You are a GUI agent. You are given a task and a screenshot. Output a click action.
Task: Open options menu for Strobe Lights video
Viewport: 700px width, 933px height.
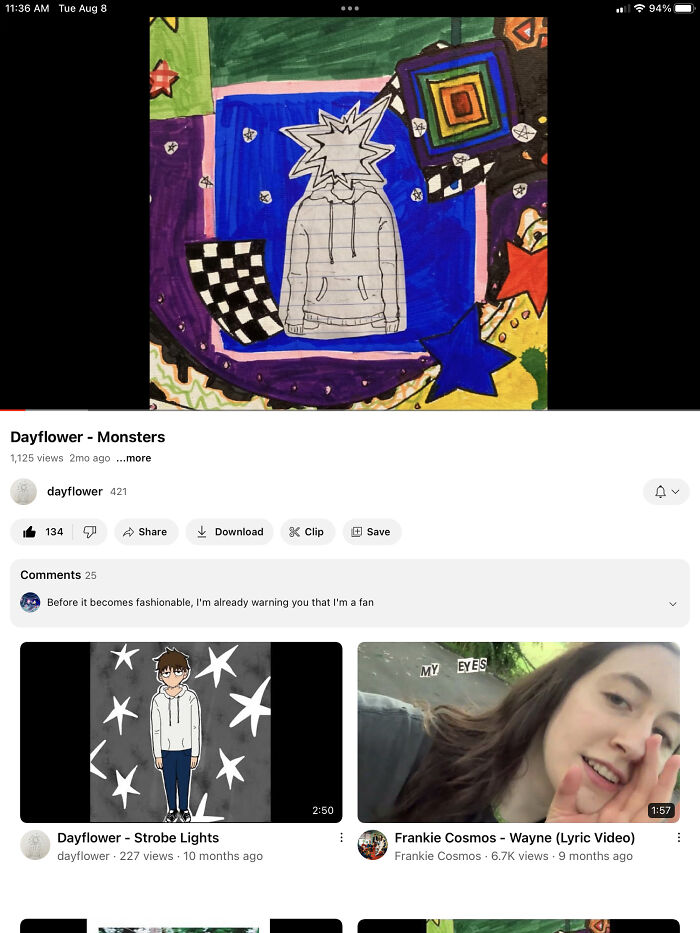point(341,838)
